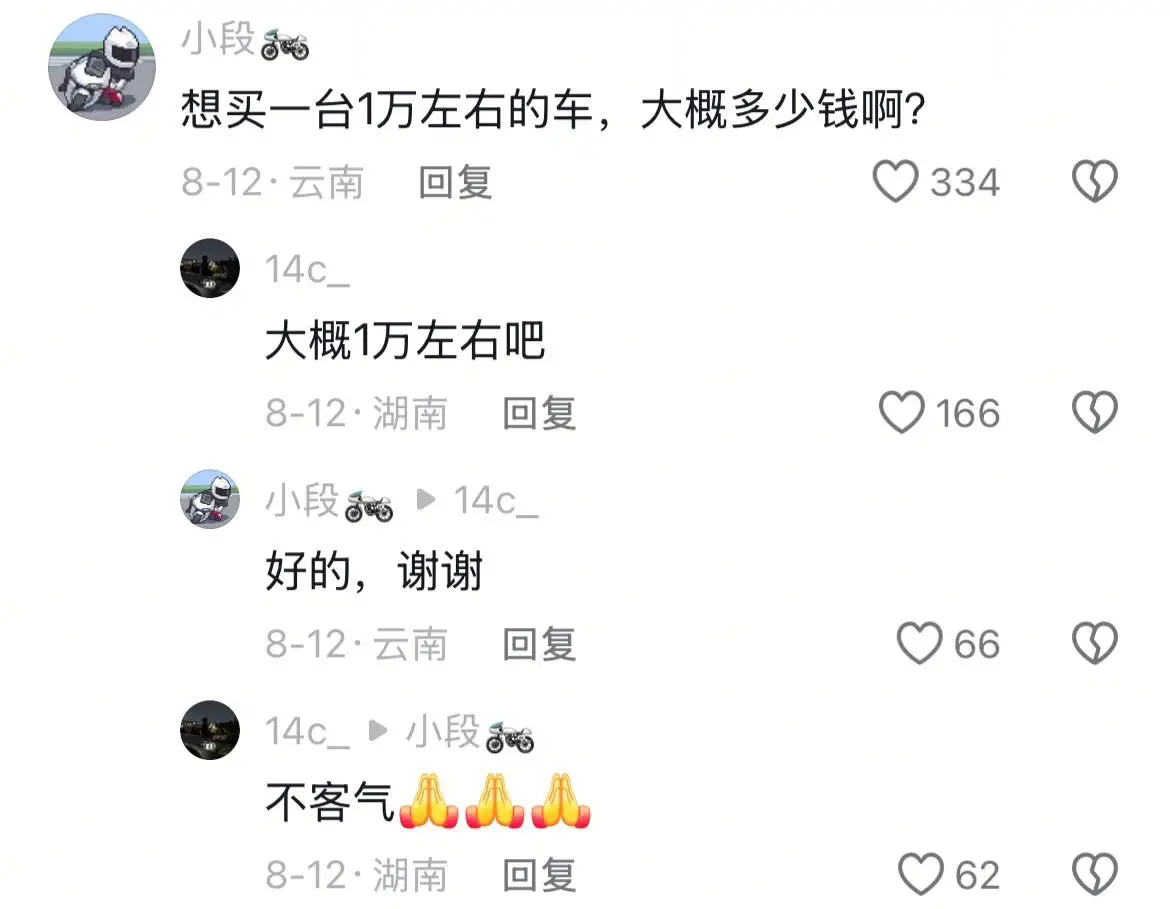Dislike 小段's comment about buying a car
The image size is (1170, 909).
(1095, 181)
